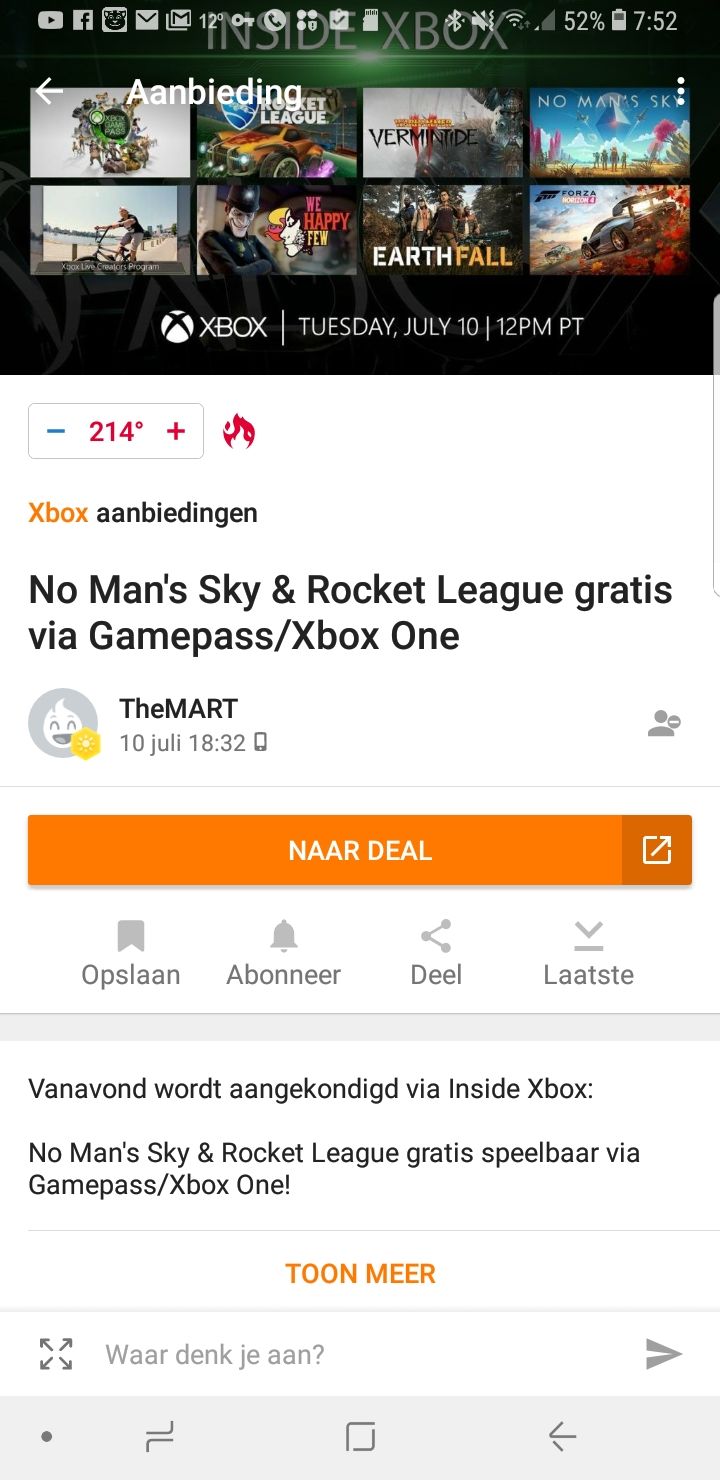This screenshot has height=1480, width=720.
Task: Subscribe via Abonneer bell
Action: pos(284,953)
